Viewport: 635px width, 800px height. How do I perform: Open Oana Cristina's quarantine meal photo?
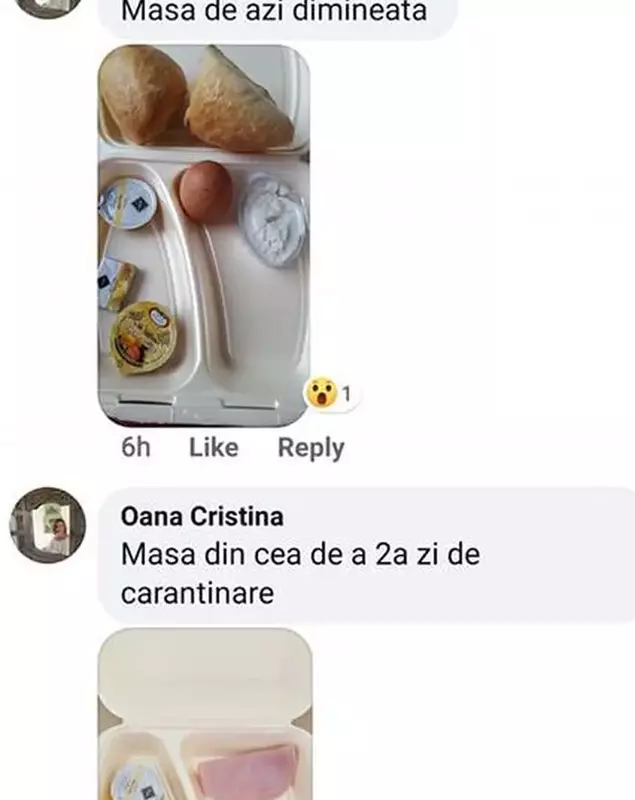point(205,715)
